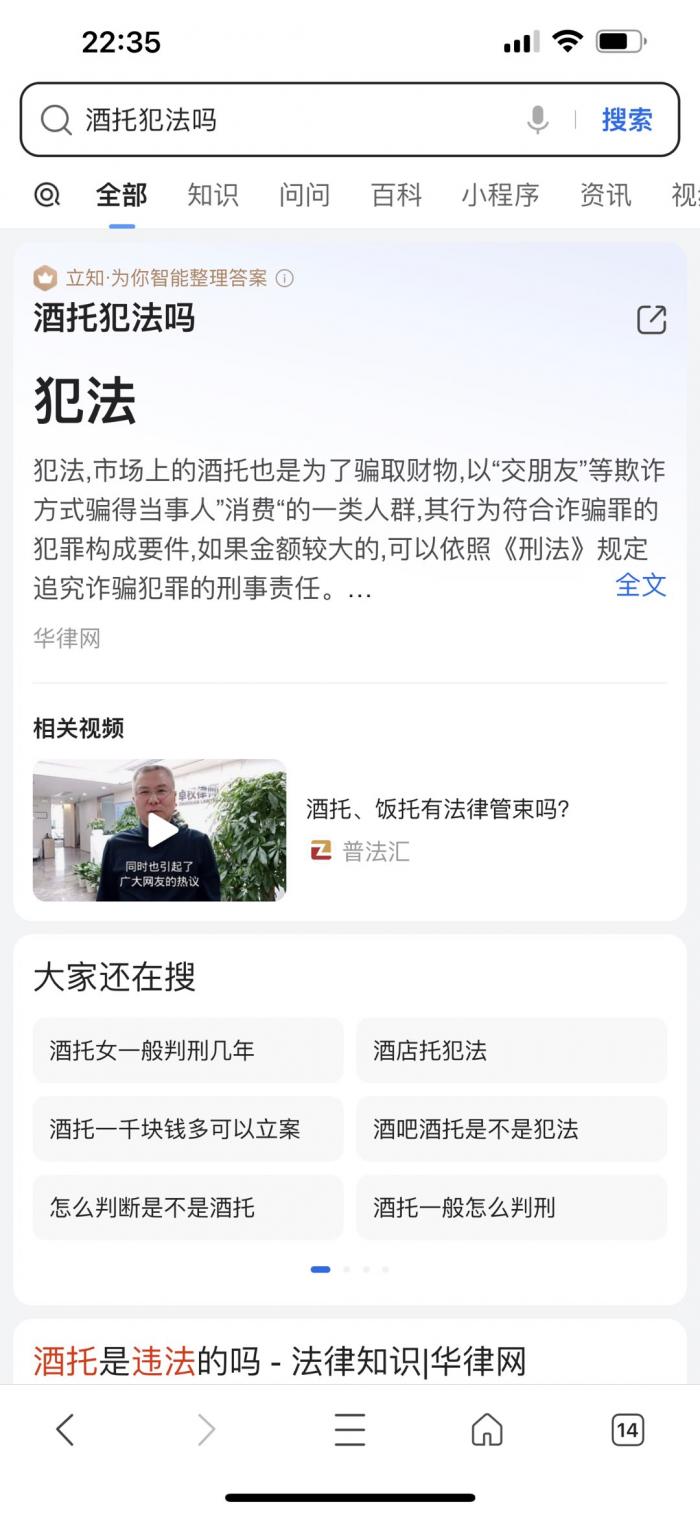This screenshot has width=700, height=1515.
Task: Open suggestion 怎么判断是不是酒托
Action: tap(188, 1207)
